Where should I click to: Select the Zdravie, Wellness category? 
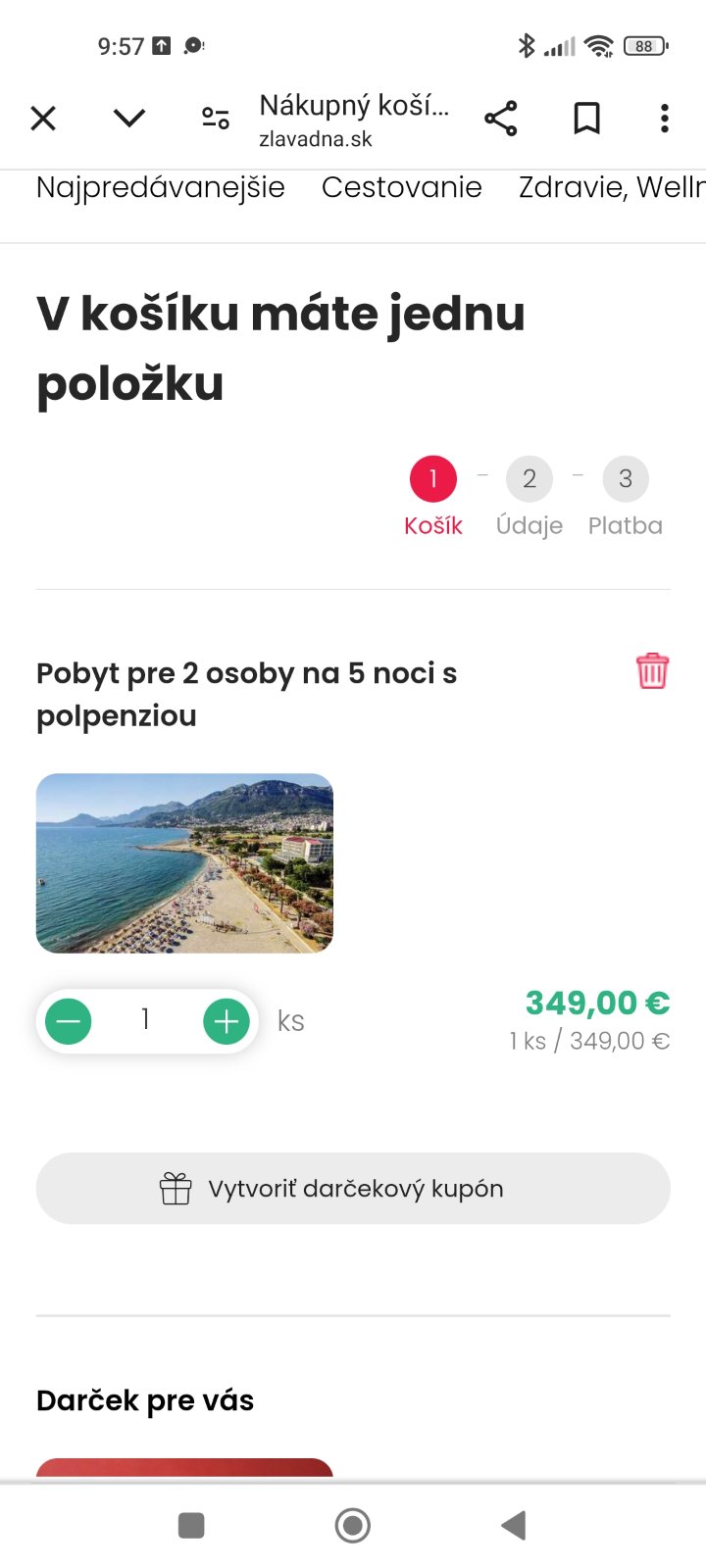point(612,187)
